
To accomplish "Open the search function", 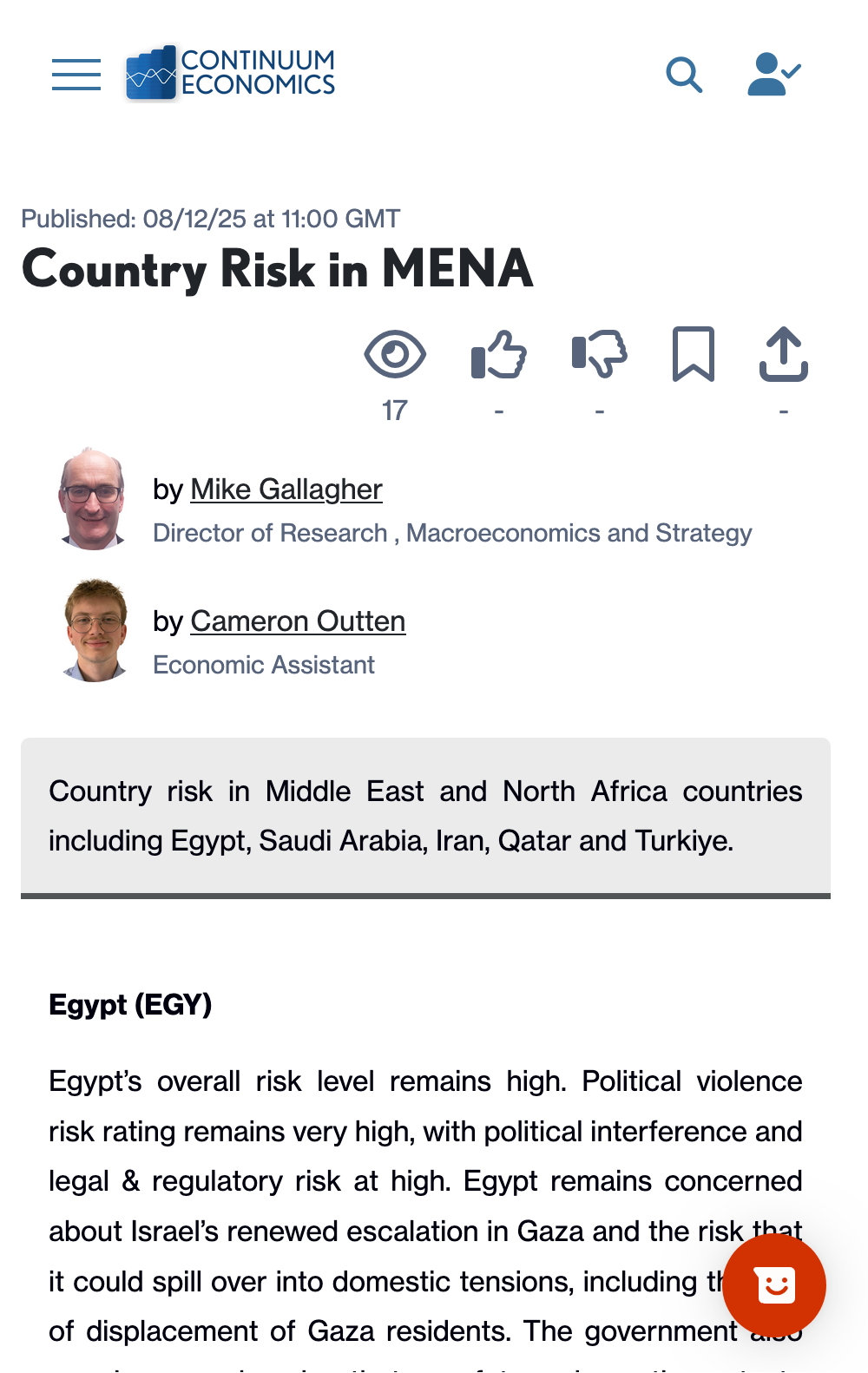I will click(x=685, y=75).
